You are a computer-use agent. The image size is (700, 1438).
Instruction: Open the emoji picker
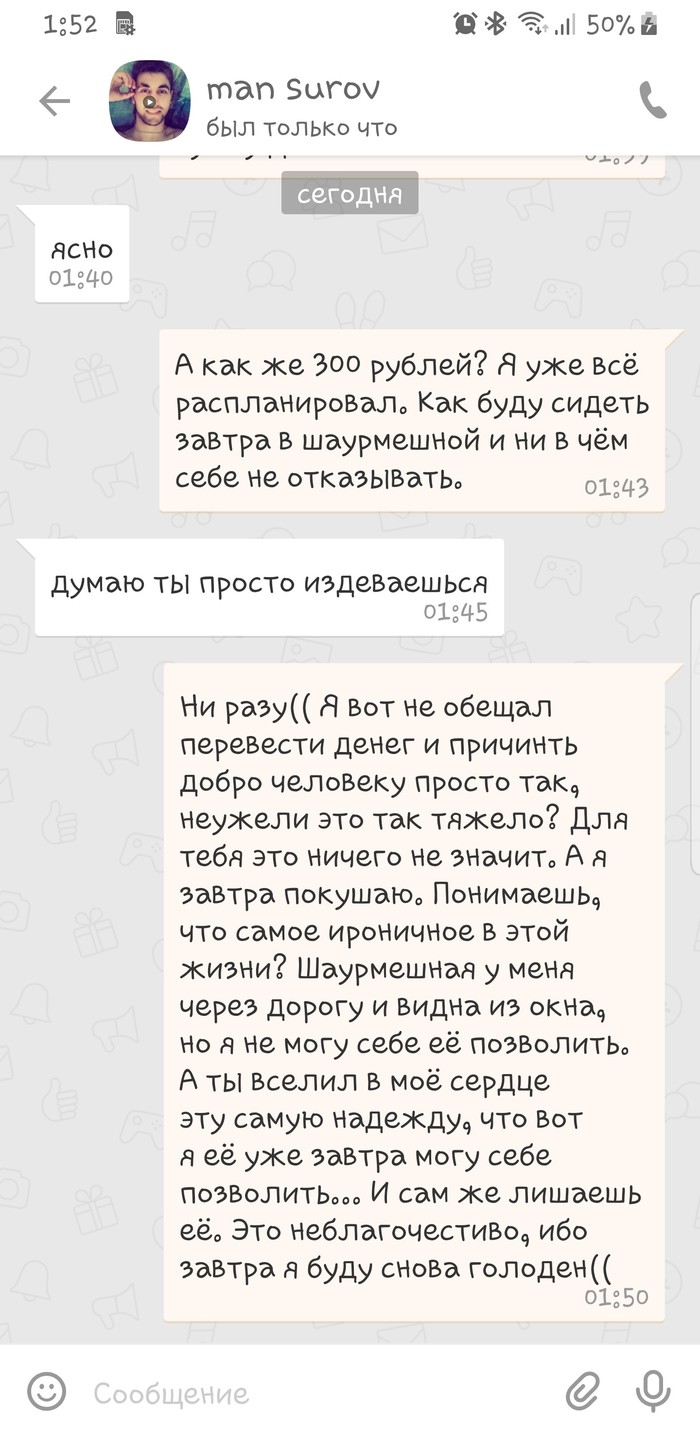tap(46, 1392)
